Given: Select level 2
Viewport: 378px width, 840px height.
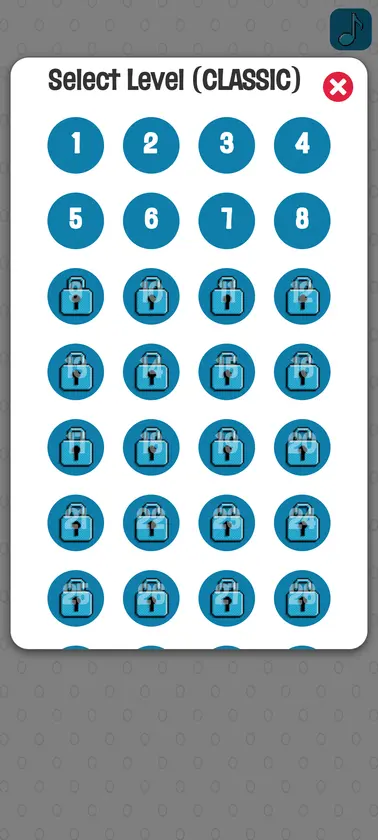Looking at the screenshot, I should tap(151, 145).
